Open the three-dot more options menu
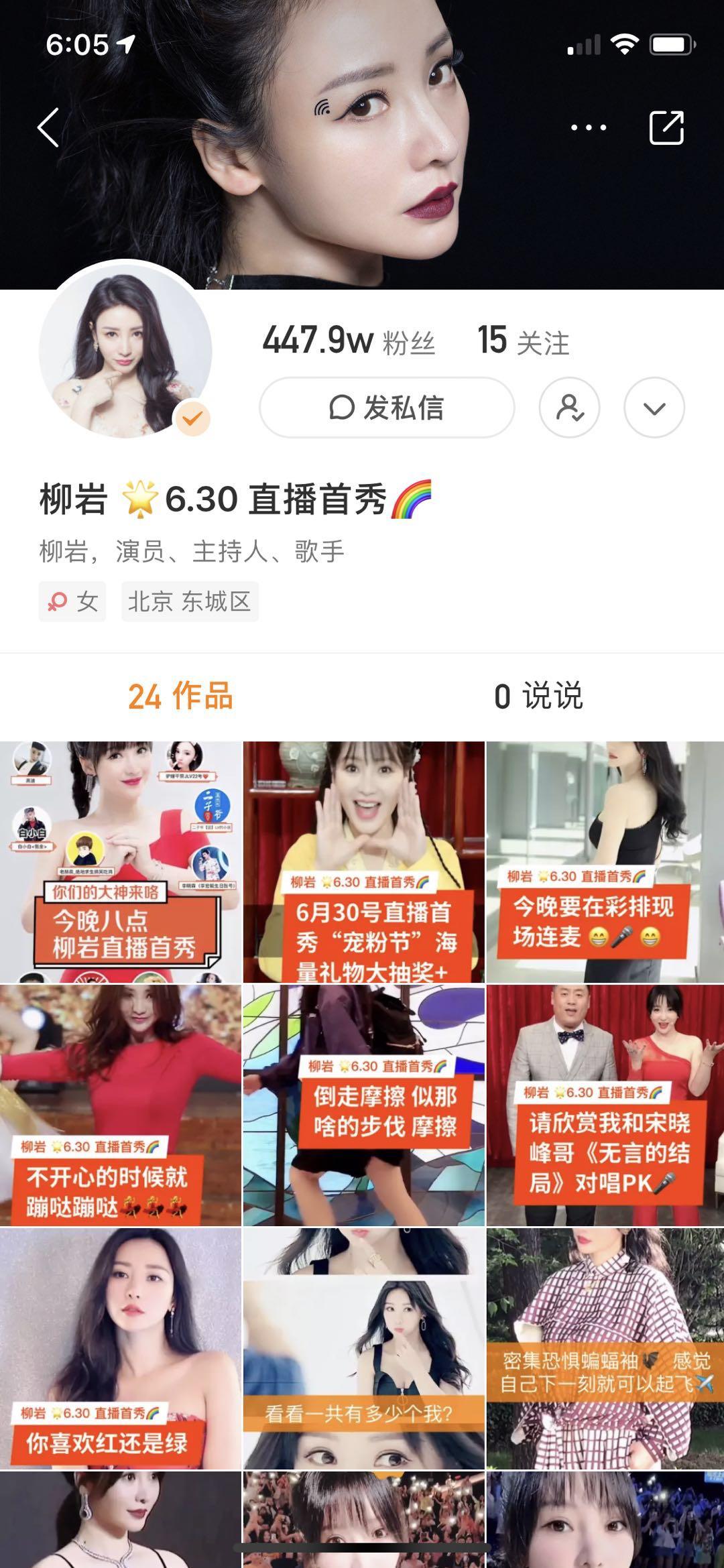The height and width of the screenshot is (1568, 724). coord(588,127)
